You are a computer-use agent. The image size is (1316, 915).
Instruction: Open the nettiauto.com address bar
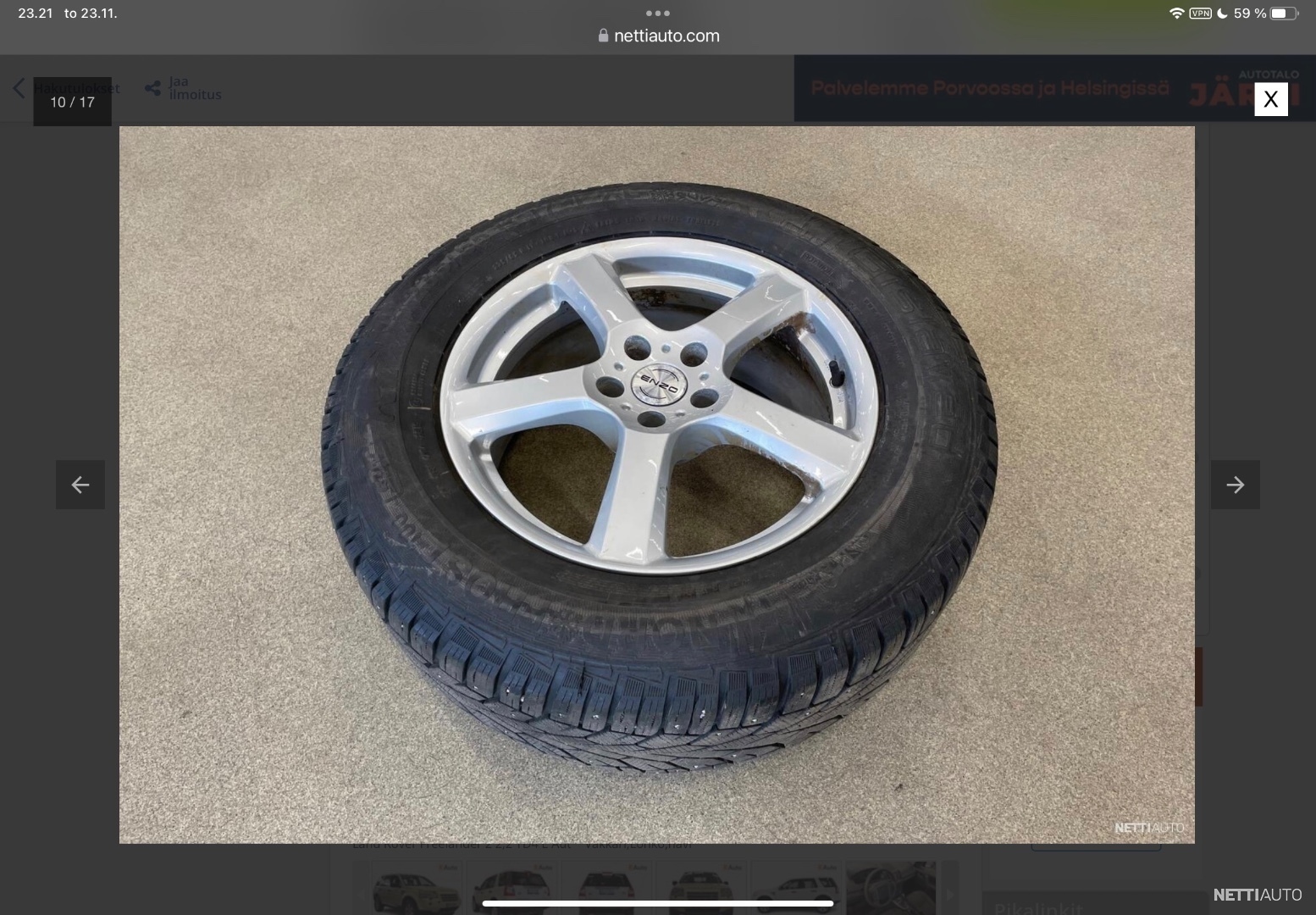[x=658, y=36]
